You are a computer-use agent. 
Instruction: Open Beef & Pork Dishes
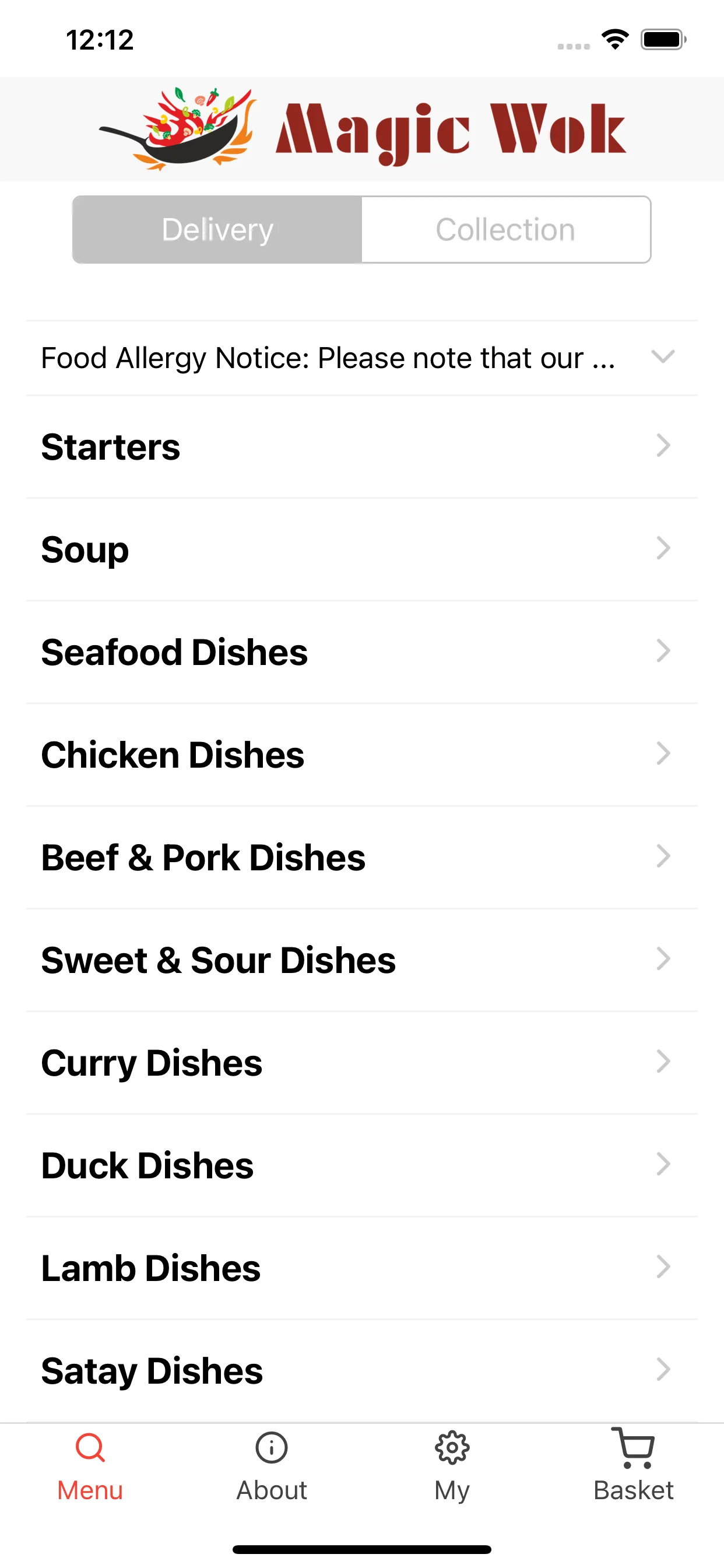pos(361,857)
